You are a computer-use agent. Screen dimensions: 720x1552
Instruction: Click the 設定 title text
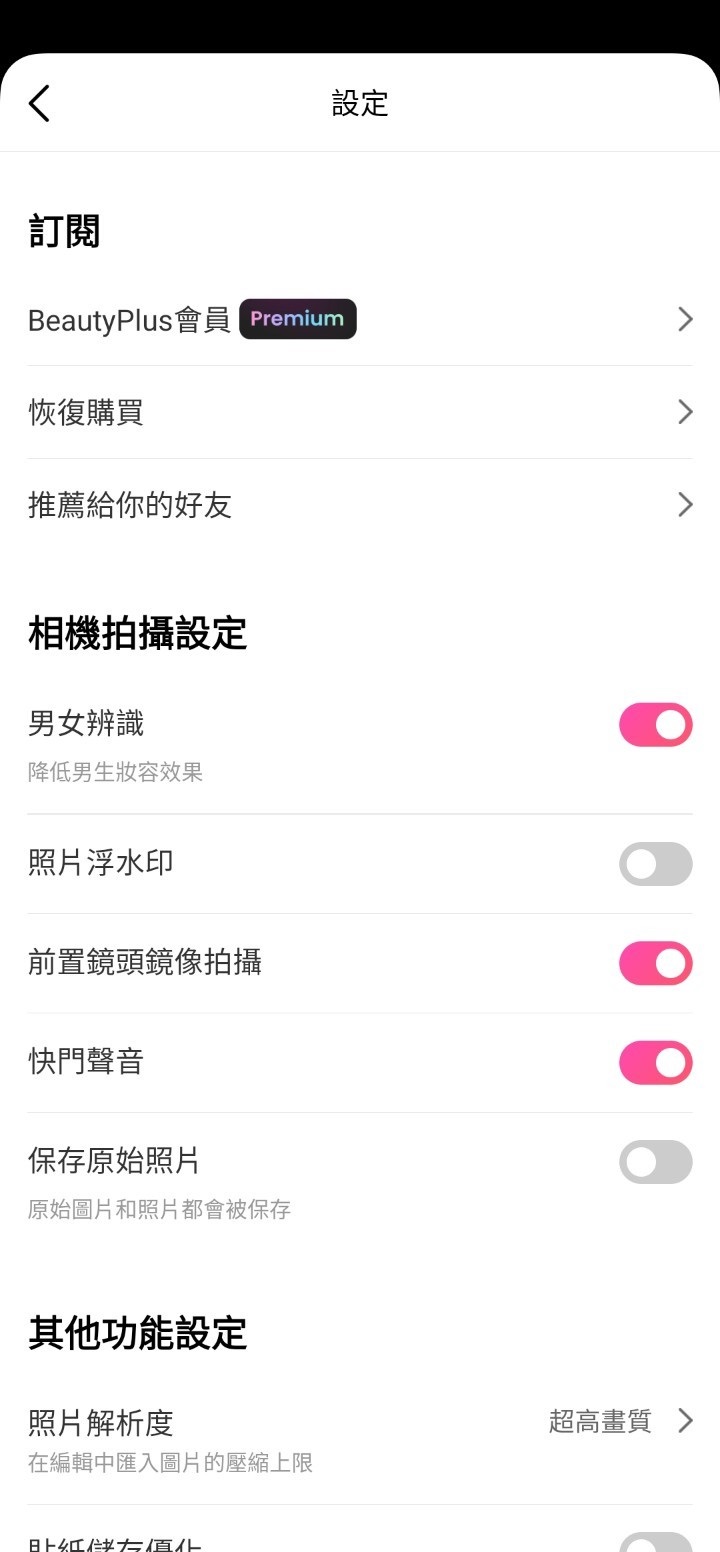pyautogui.click(x=360, y=103)
